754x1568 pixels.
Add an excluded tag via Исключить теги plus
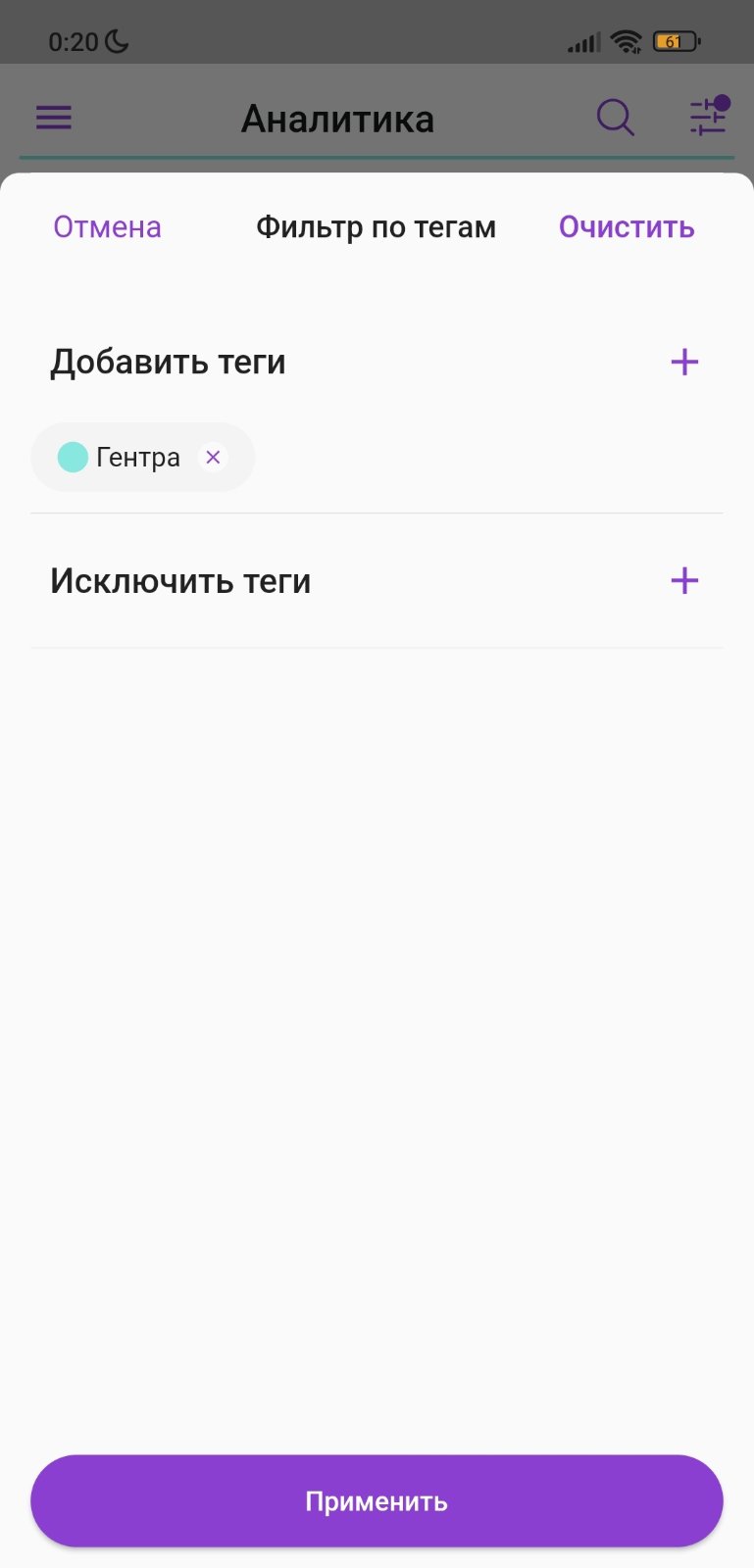point(684,580)
